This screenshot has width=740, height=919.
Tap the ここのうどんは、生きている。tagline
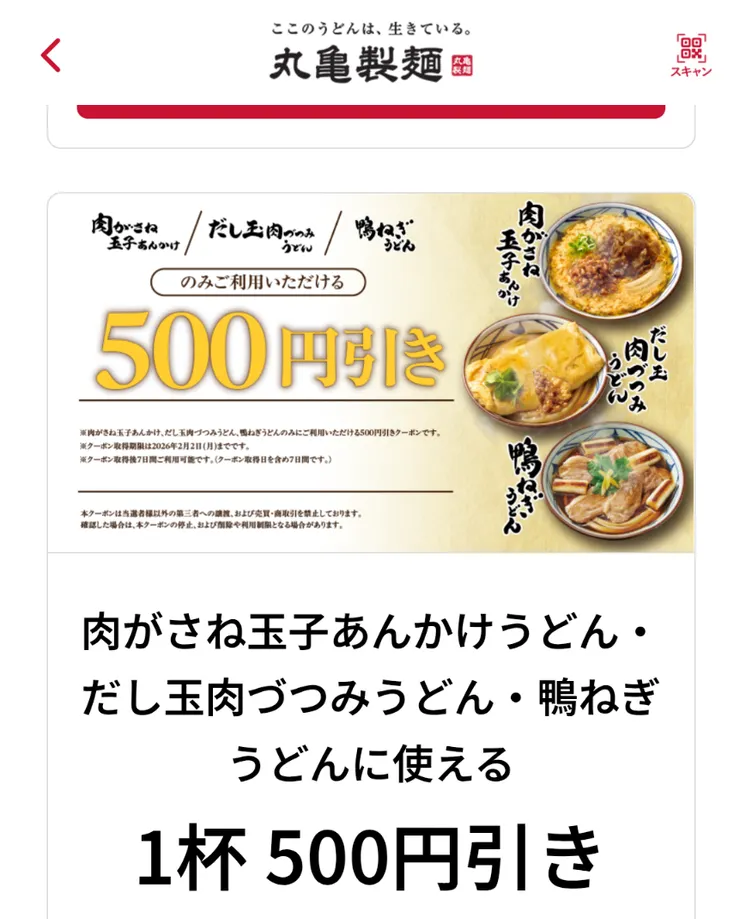click(x=370, y=27)
